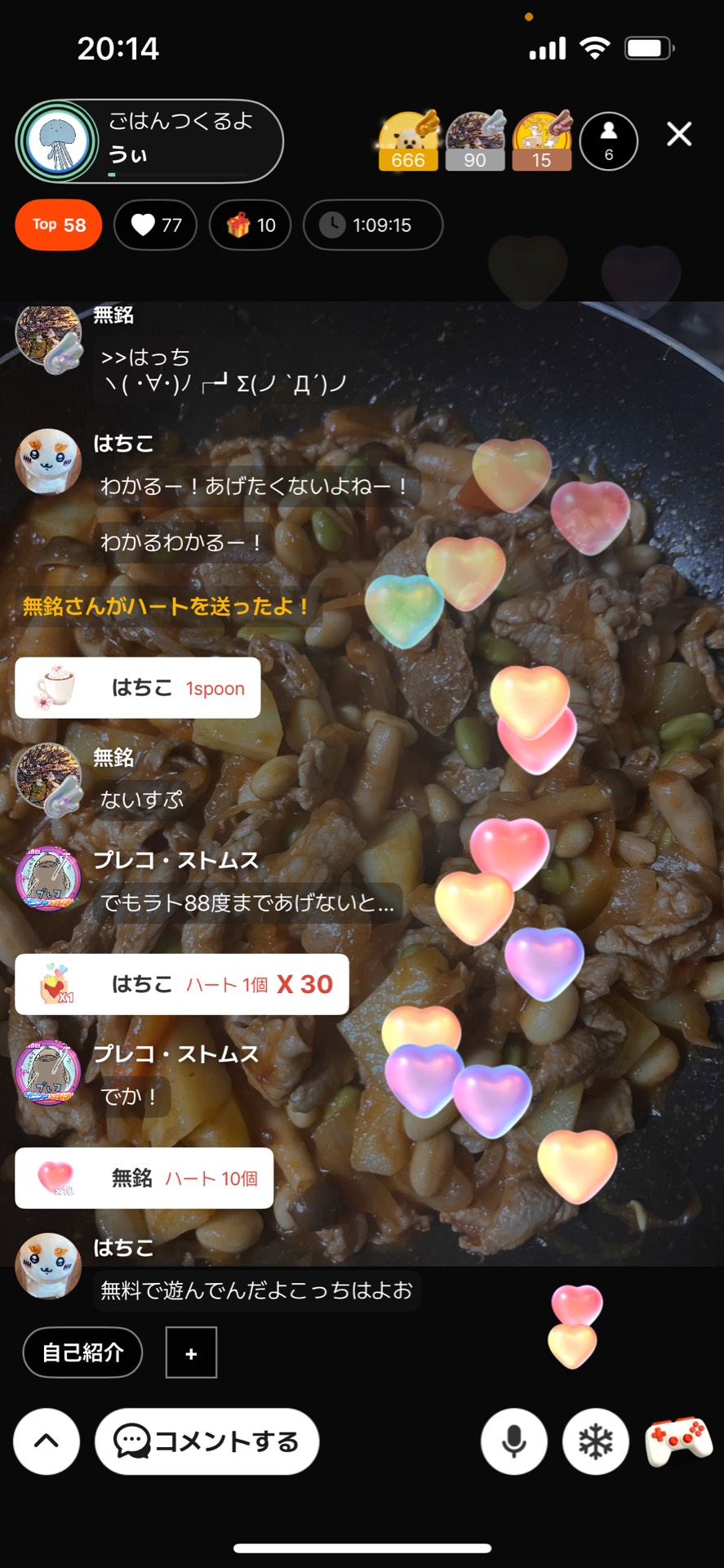
Task: View プレコ・ストムス avatar next to でか！
Action: tap(48, 1071)
